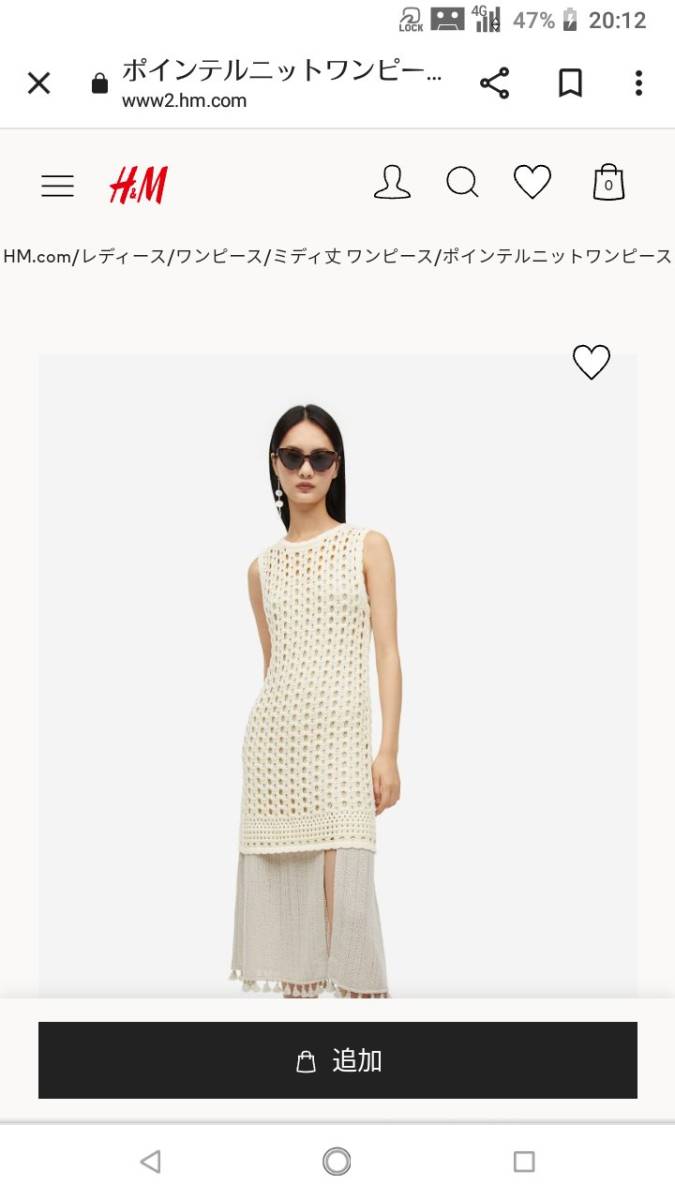The width and height of the screenshot is (675, 1200).
Task: Open the shopping bag
Action: pyautogui.click(x=608, y=183)
